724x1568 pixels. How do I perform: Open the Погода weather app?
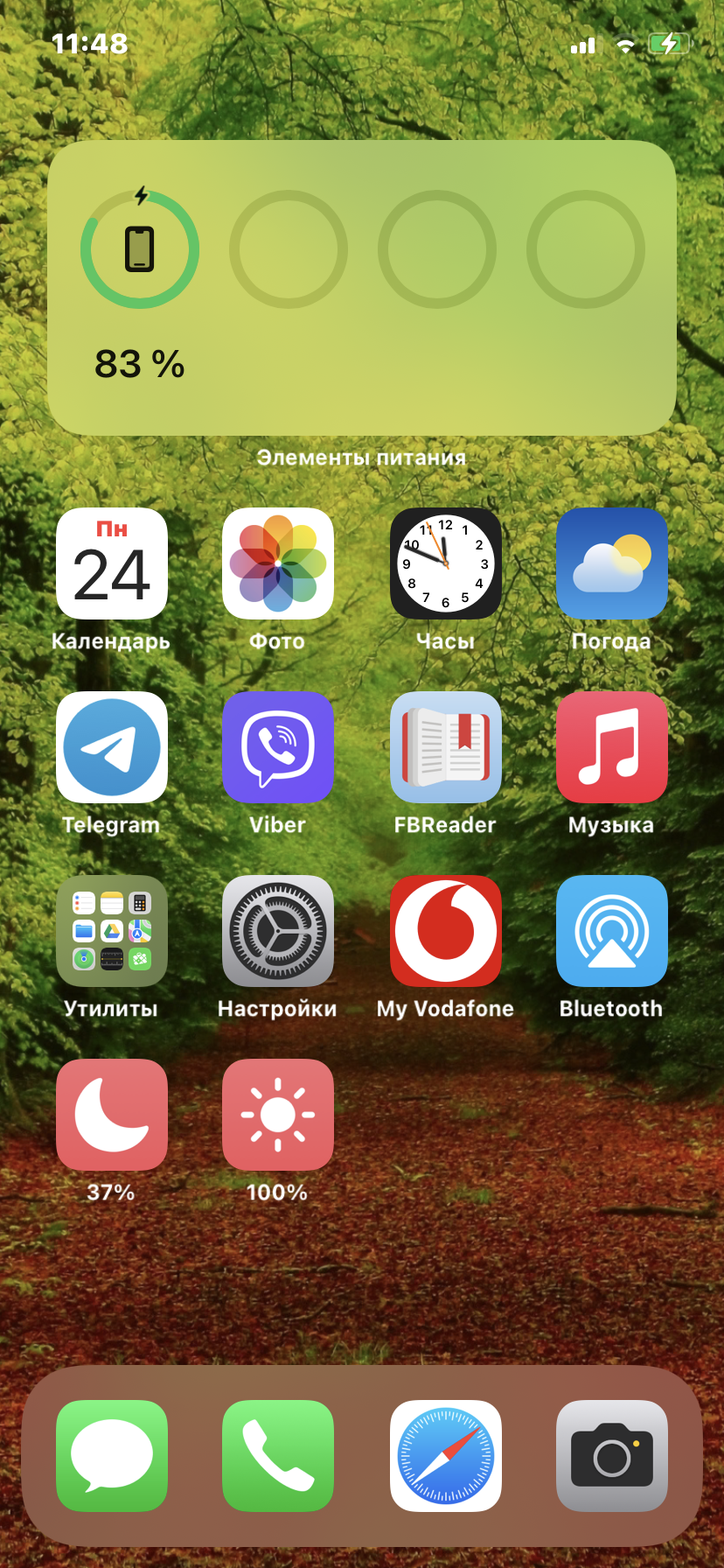[611, 563]
